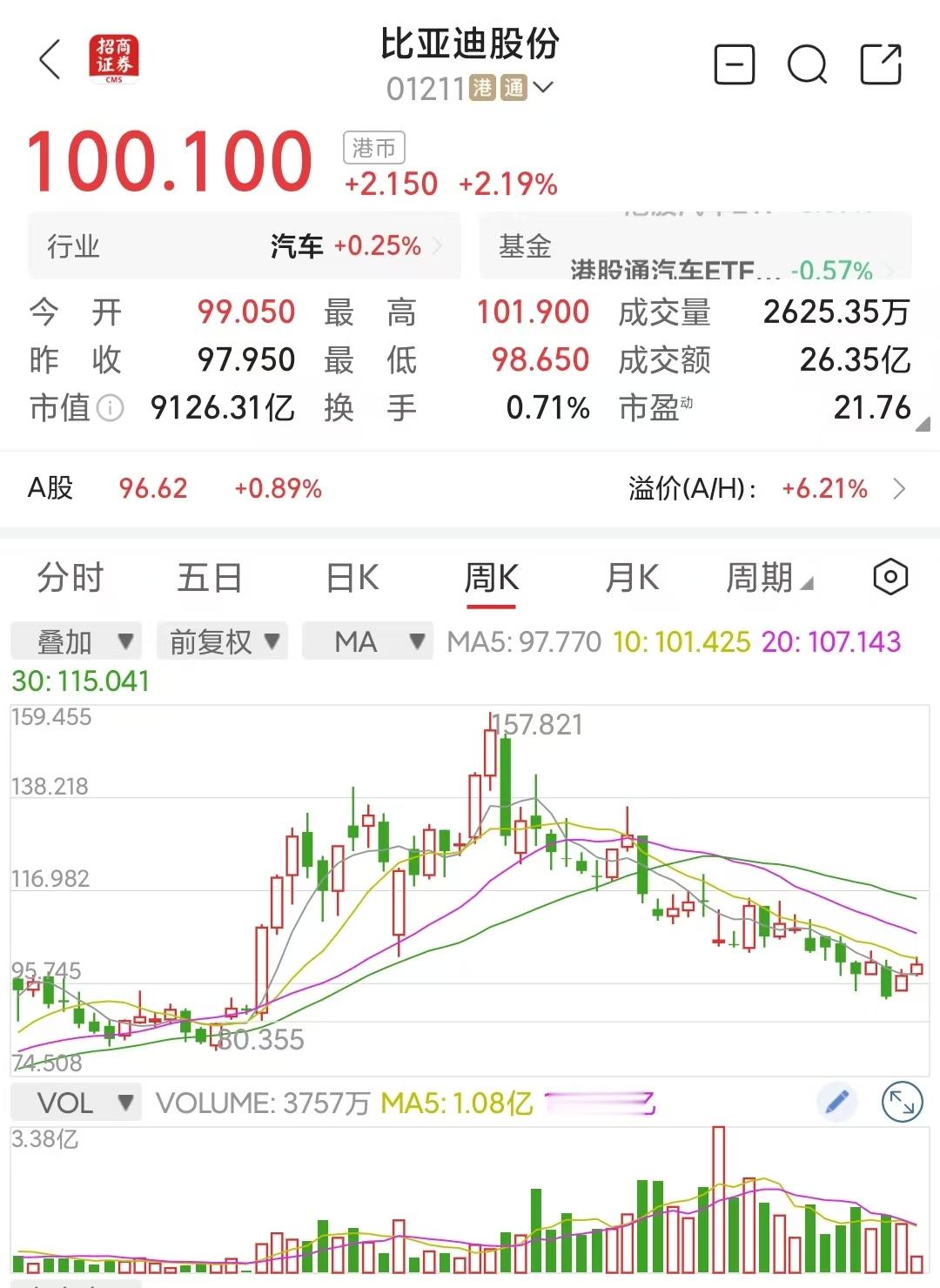
Task: Switch to the 分时 chart tab
Action: 69,577
